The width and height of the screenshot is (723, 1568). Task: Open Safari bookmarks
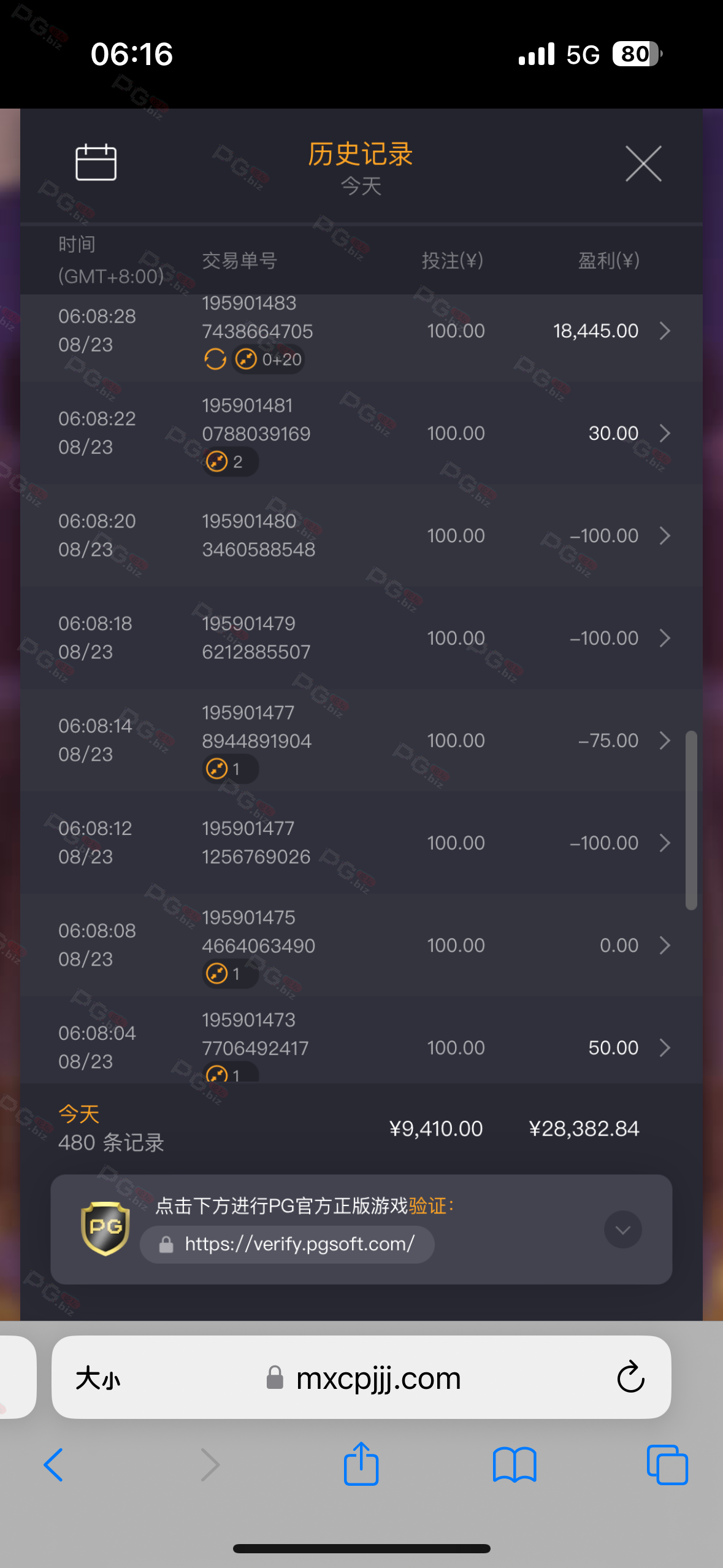[x=515, y=1465]
